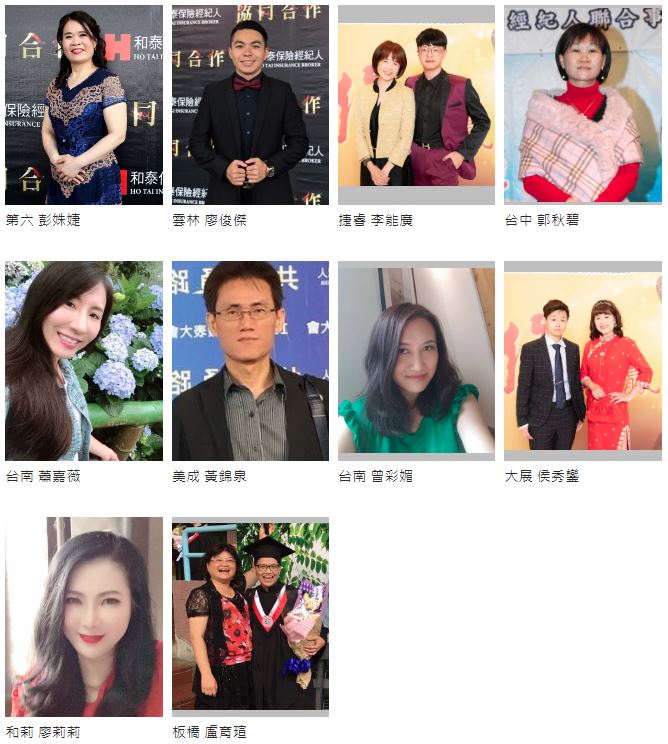
Task: View the 板橋 盧寄瑄 photo tile
Action: tap(250, 617)
